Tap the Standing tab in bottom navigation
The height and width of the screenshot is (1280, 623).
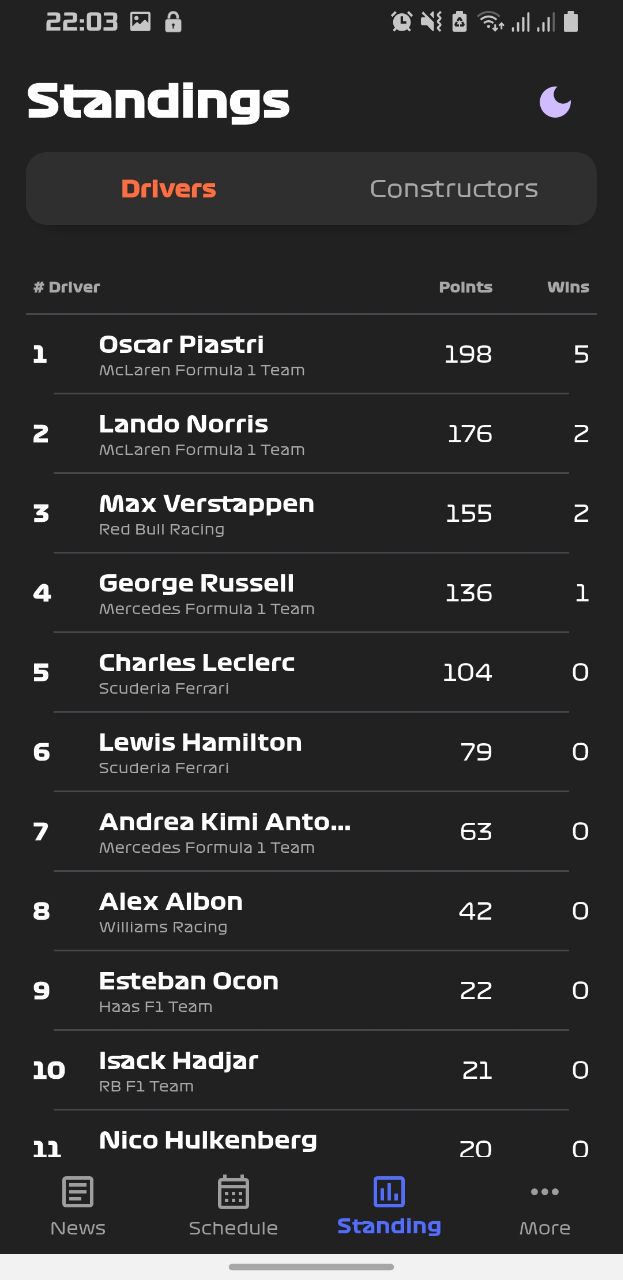389,1207
